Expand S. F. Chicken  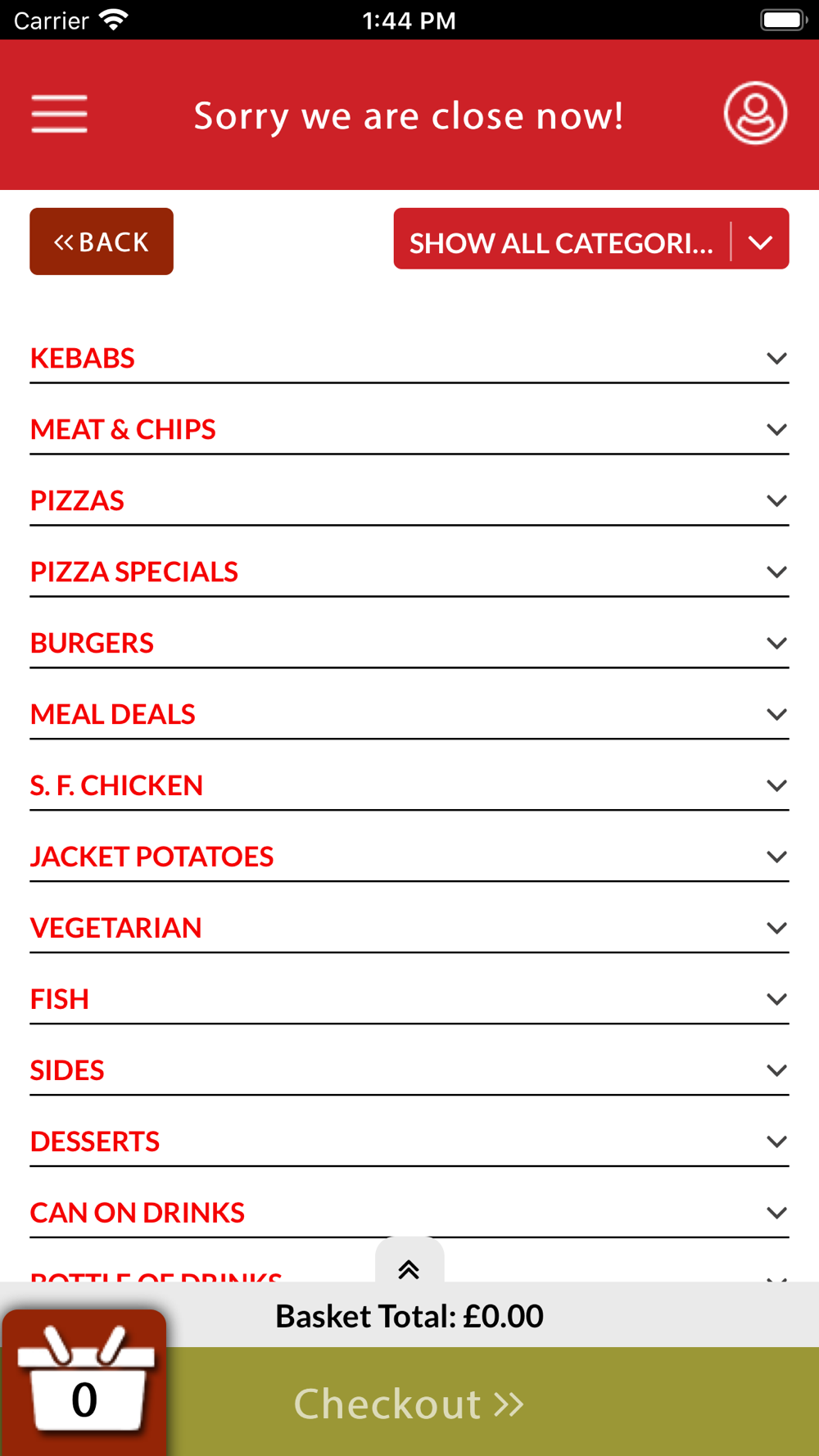(x=409, y=786)
